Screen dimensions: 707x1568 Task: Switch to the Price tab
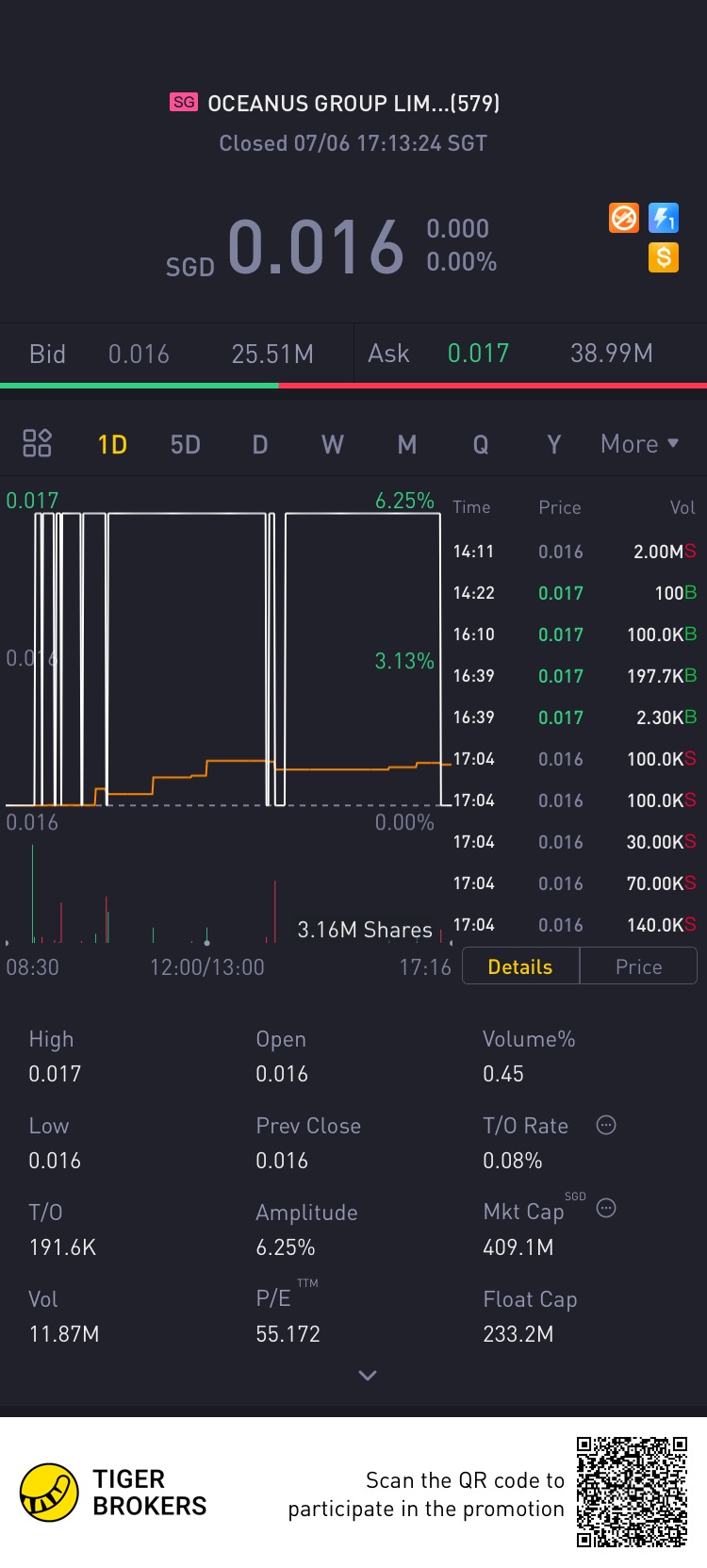[638, 966]
